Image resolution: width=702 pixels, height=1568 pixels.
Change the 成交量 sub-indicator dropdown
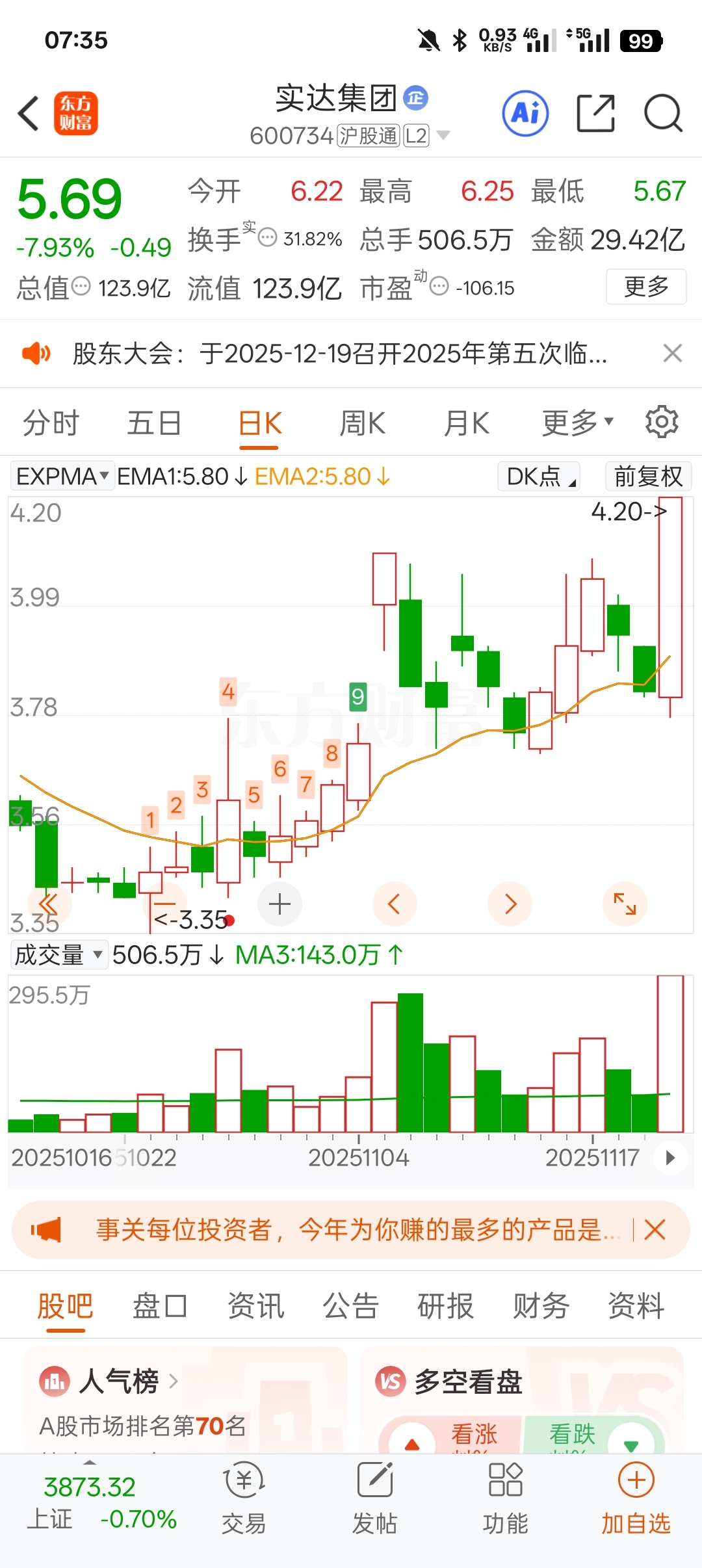pyautogui.click(x=58, y=955)
